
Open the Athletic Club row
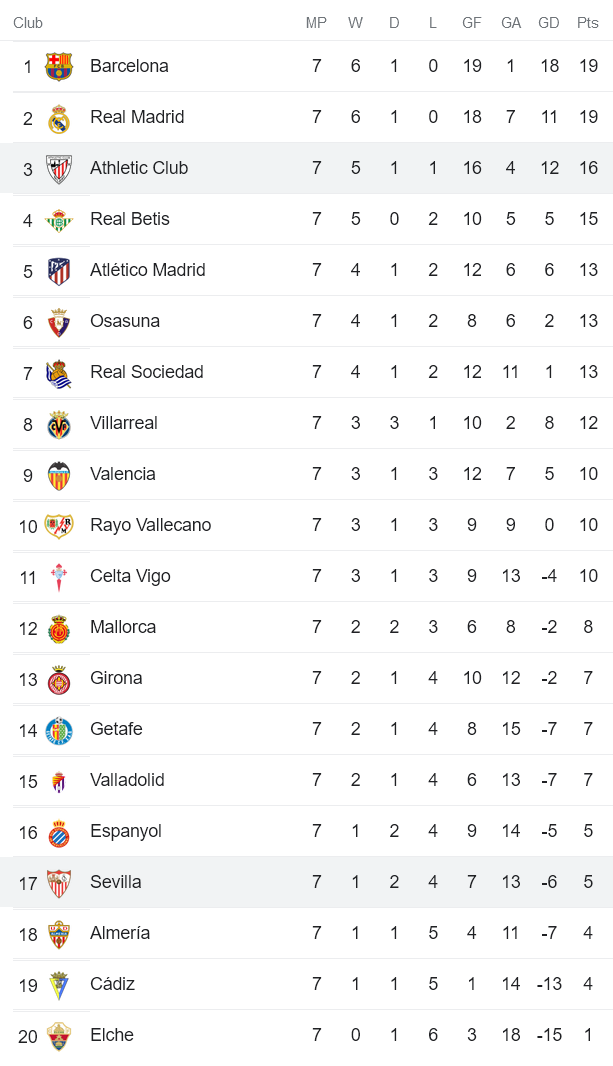coord(139,168)
